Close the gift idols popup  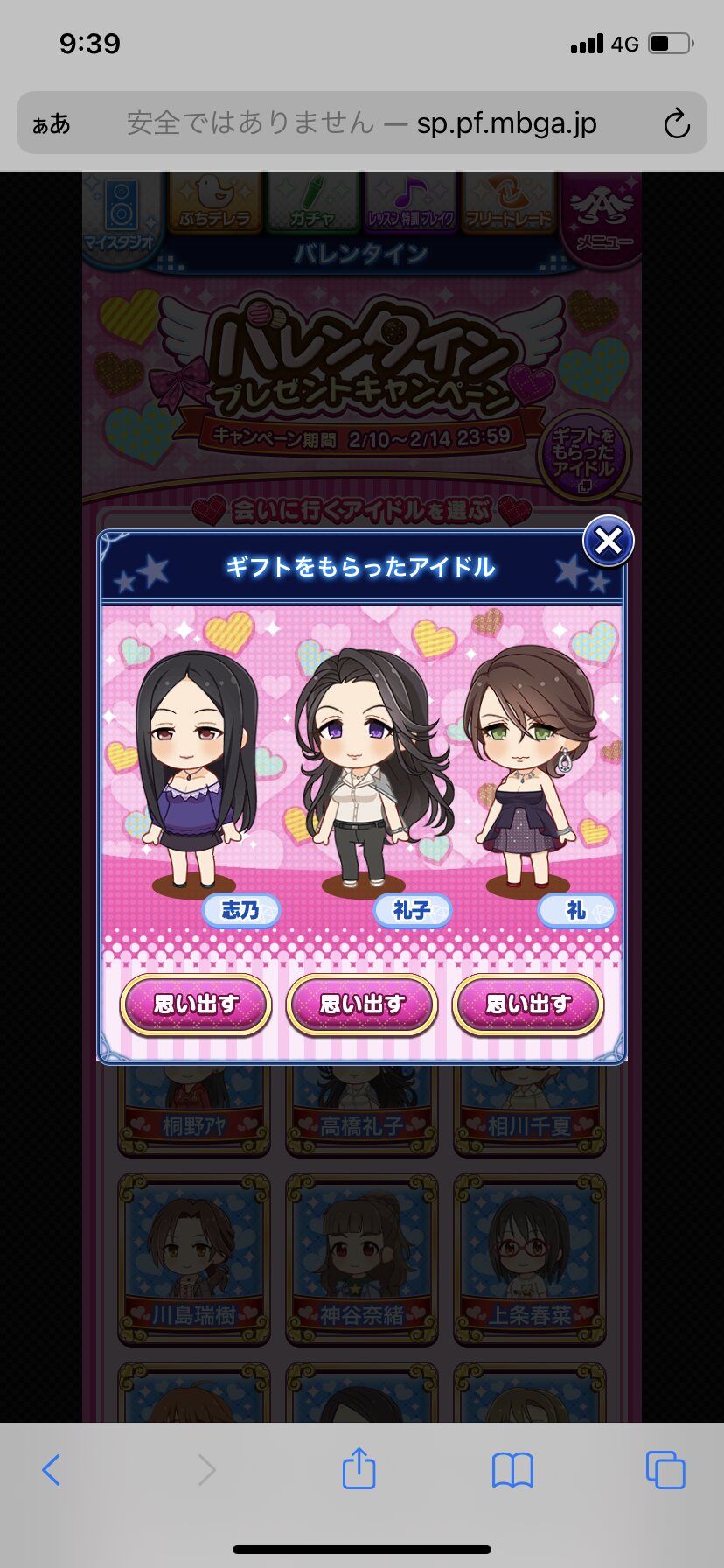608,542
